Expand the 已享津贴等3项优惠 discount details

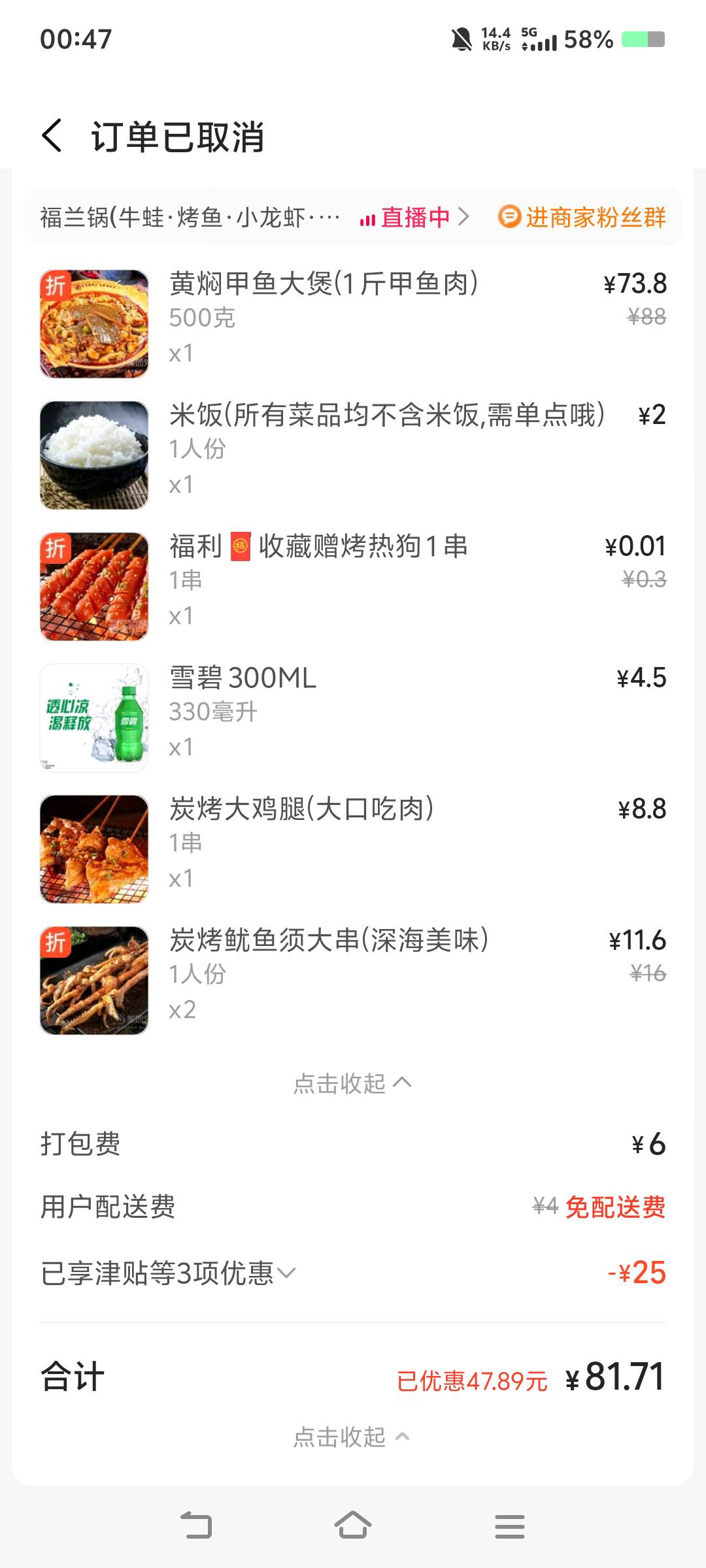click(168, 1273)
